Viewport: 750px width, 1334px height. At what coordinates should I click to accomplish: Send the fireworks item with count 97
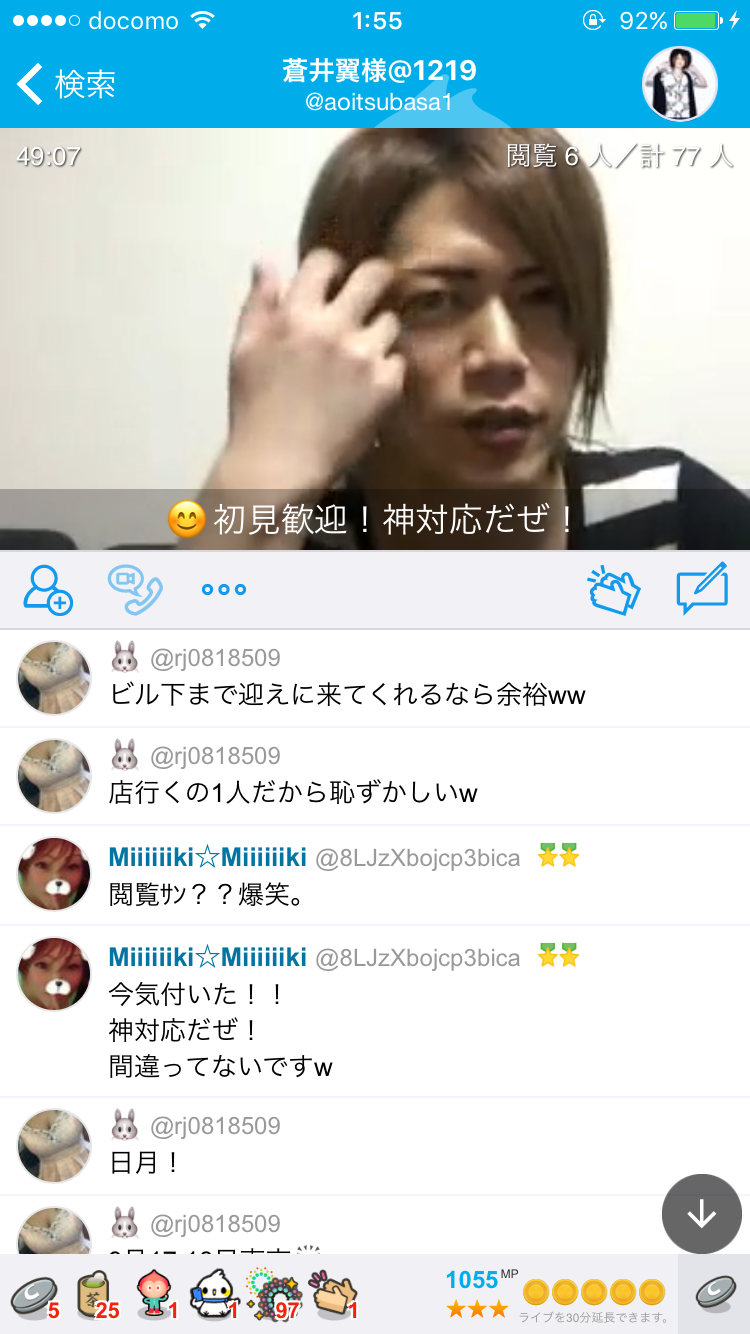coord(272,1295)
